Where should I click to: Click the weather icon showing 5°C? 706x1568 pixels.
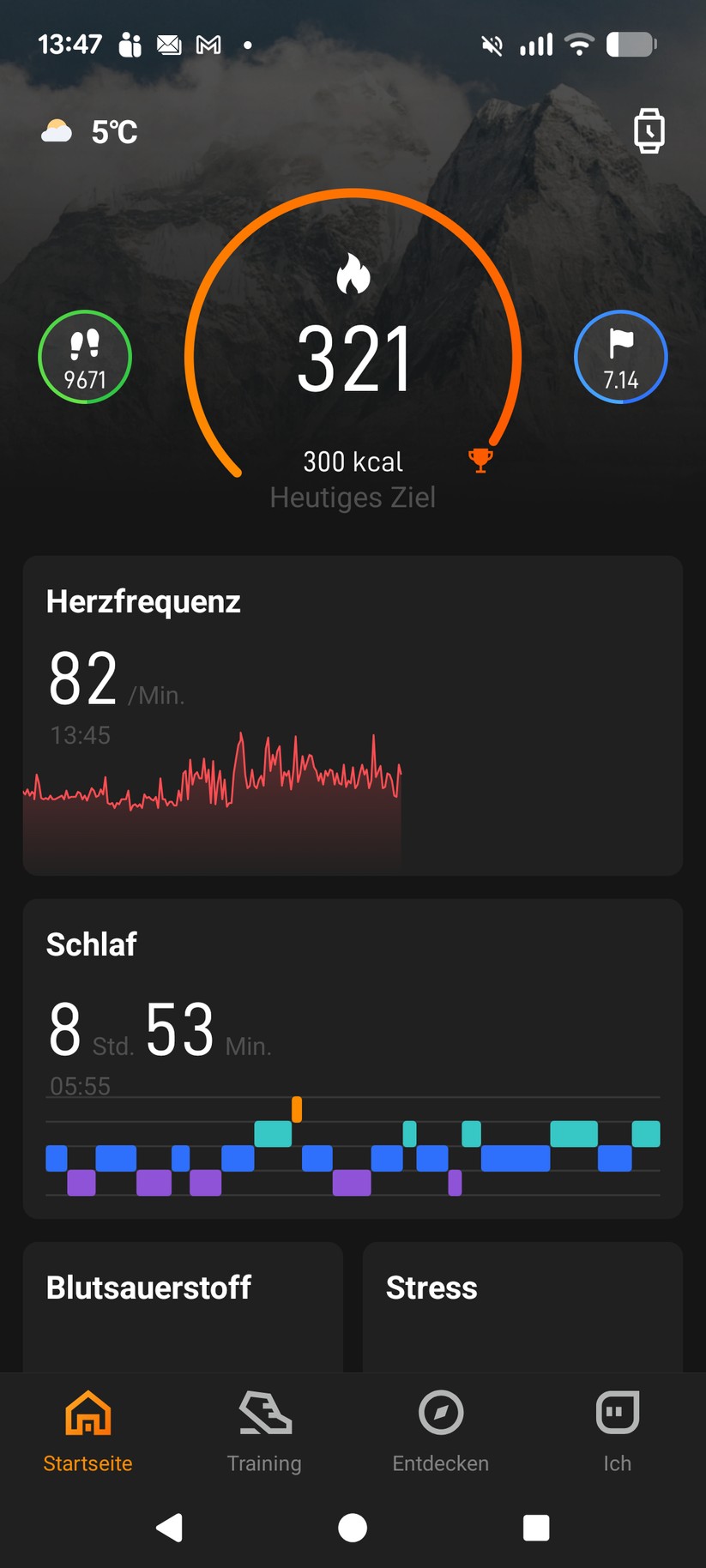tap(56, 130)
